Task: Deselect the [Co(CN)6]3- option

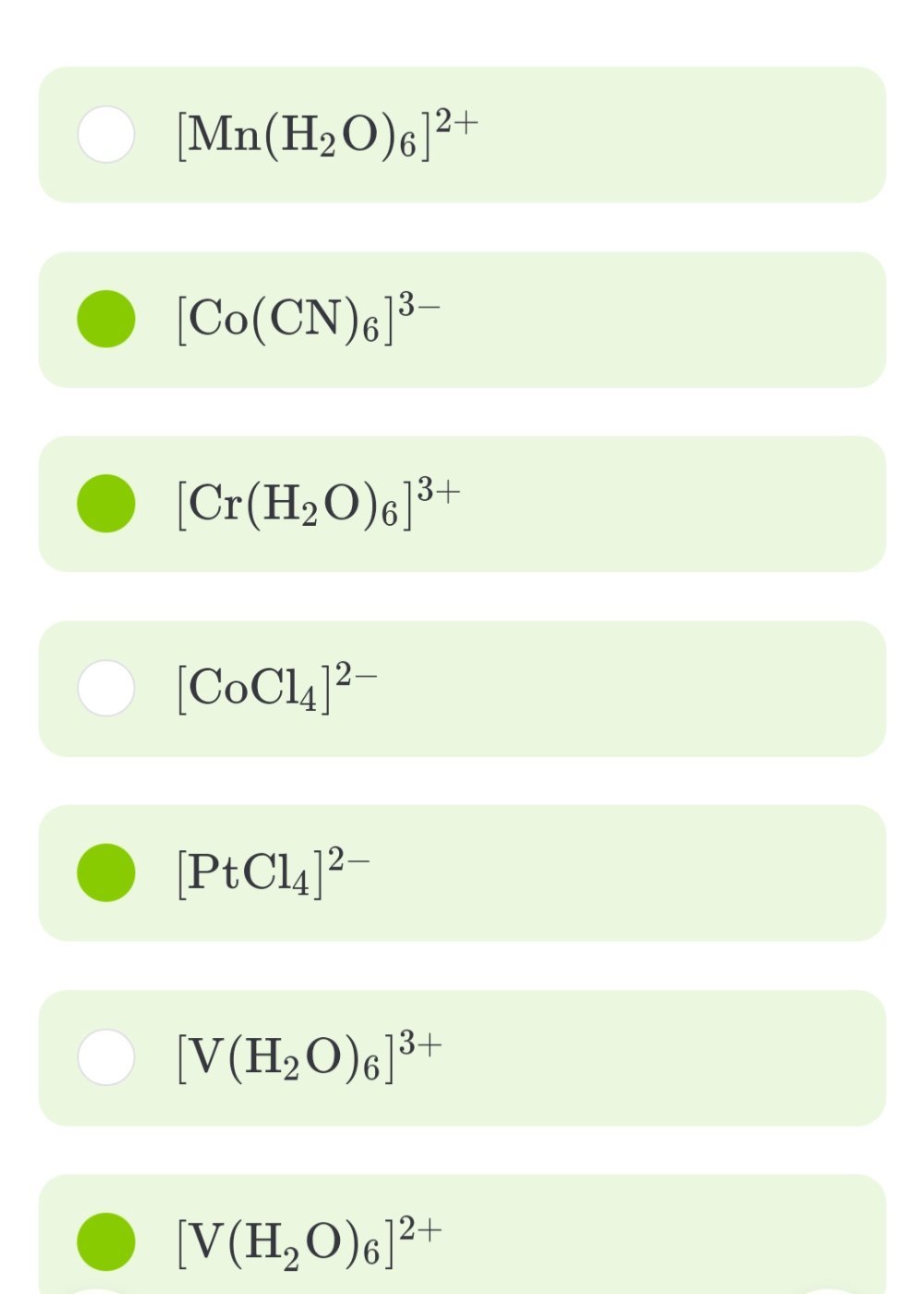Action: tap(106, 319)
